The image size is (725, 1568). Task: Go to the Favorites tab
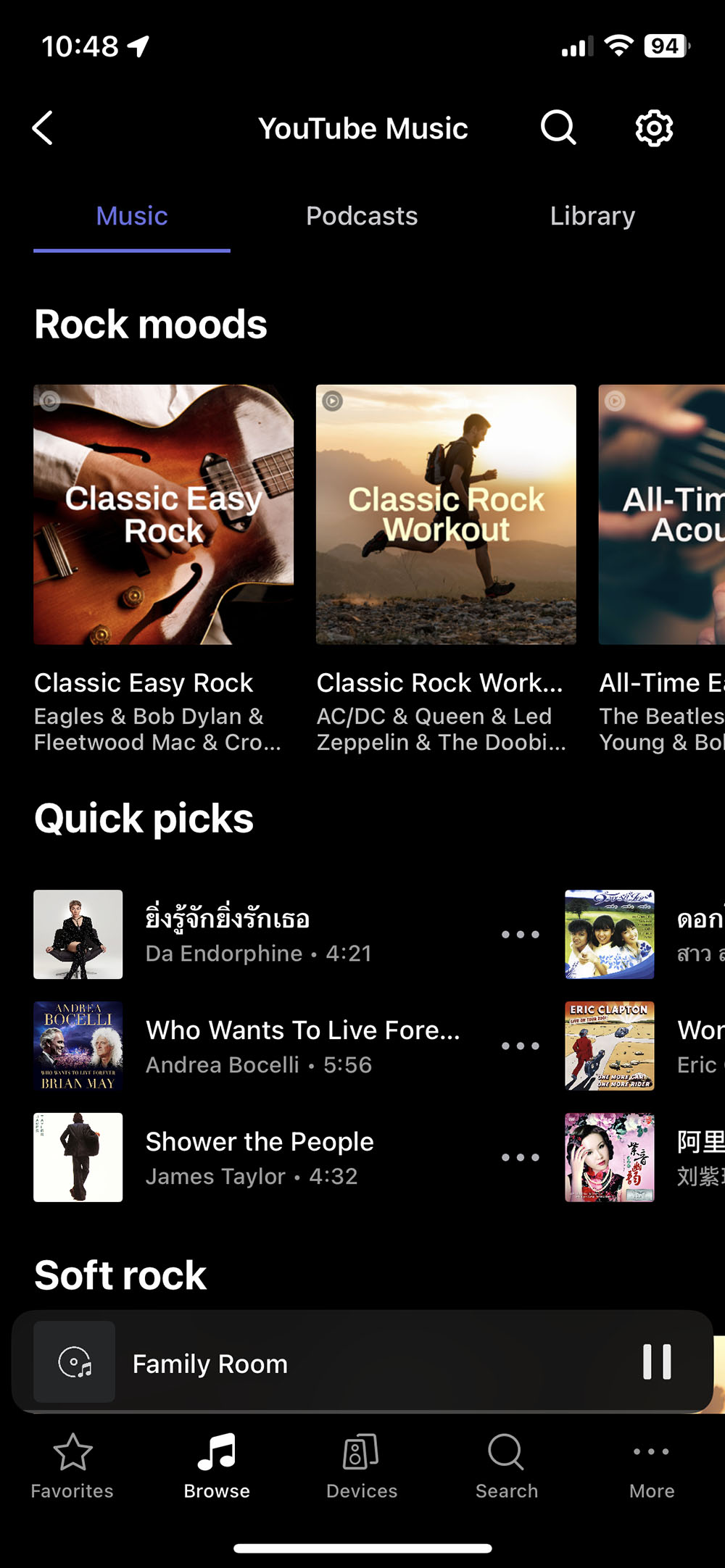pyautogui.click(x=72, y=1465)
